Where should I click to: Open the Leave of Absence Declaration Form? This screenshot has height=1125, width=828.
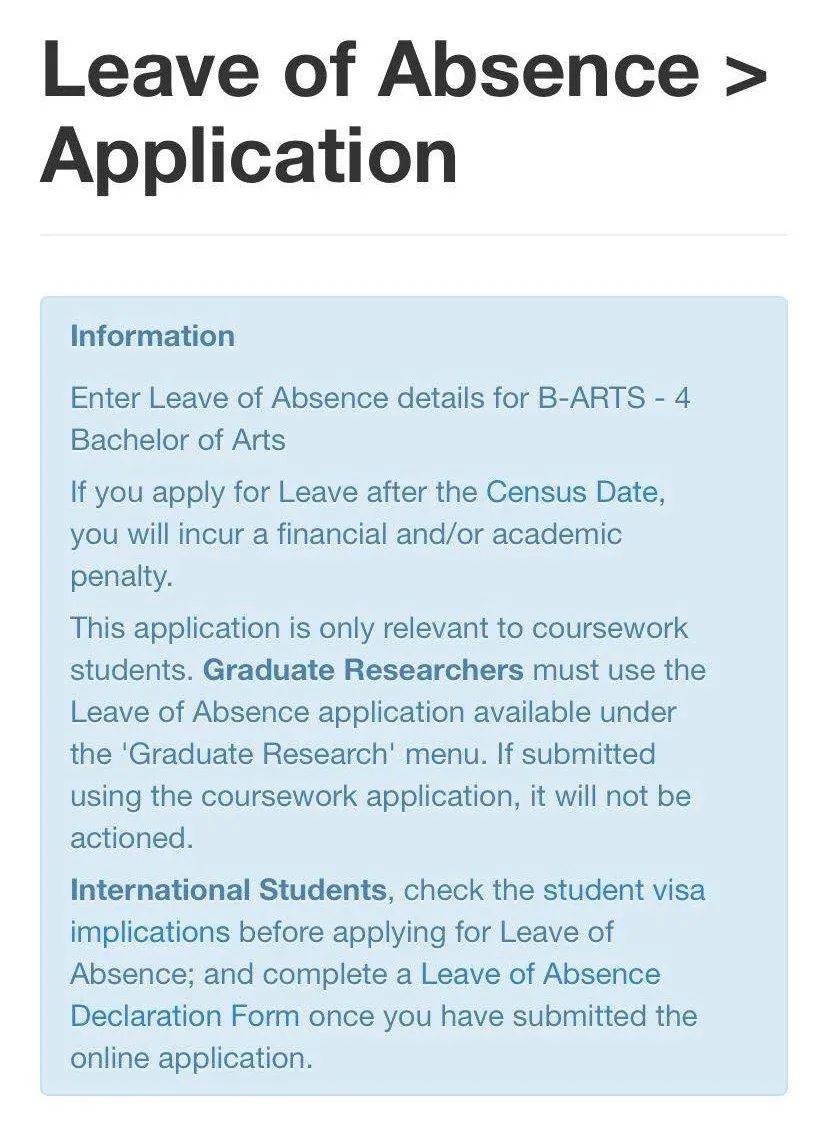click(x=540, y=974)
